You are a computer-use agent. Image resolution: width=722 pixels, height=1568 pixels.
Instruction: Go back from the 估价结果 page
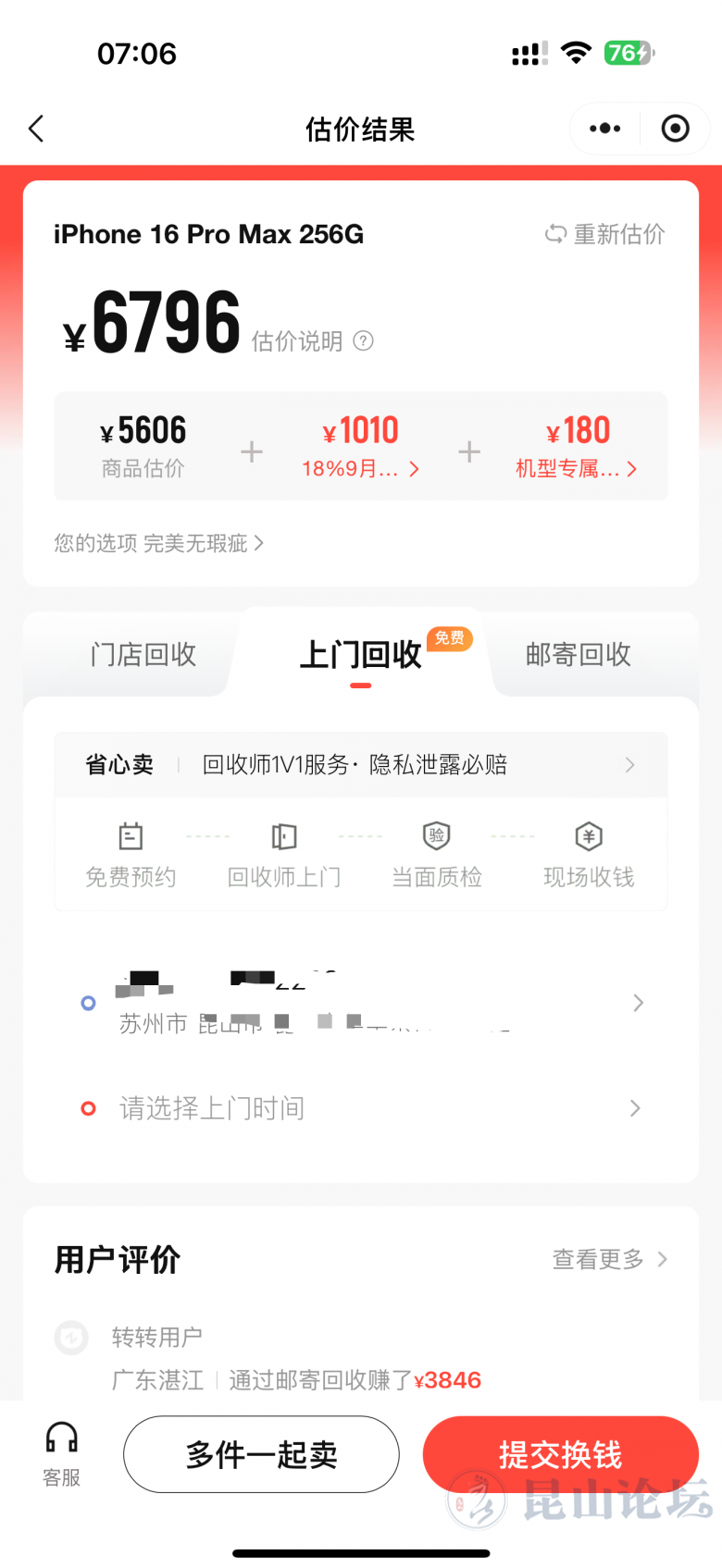point(37,129)
